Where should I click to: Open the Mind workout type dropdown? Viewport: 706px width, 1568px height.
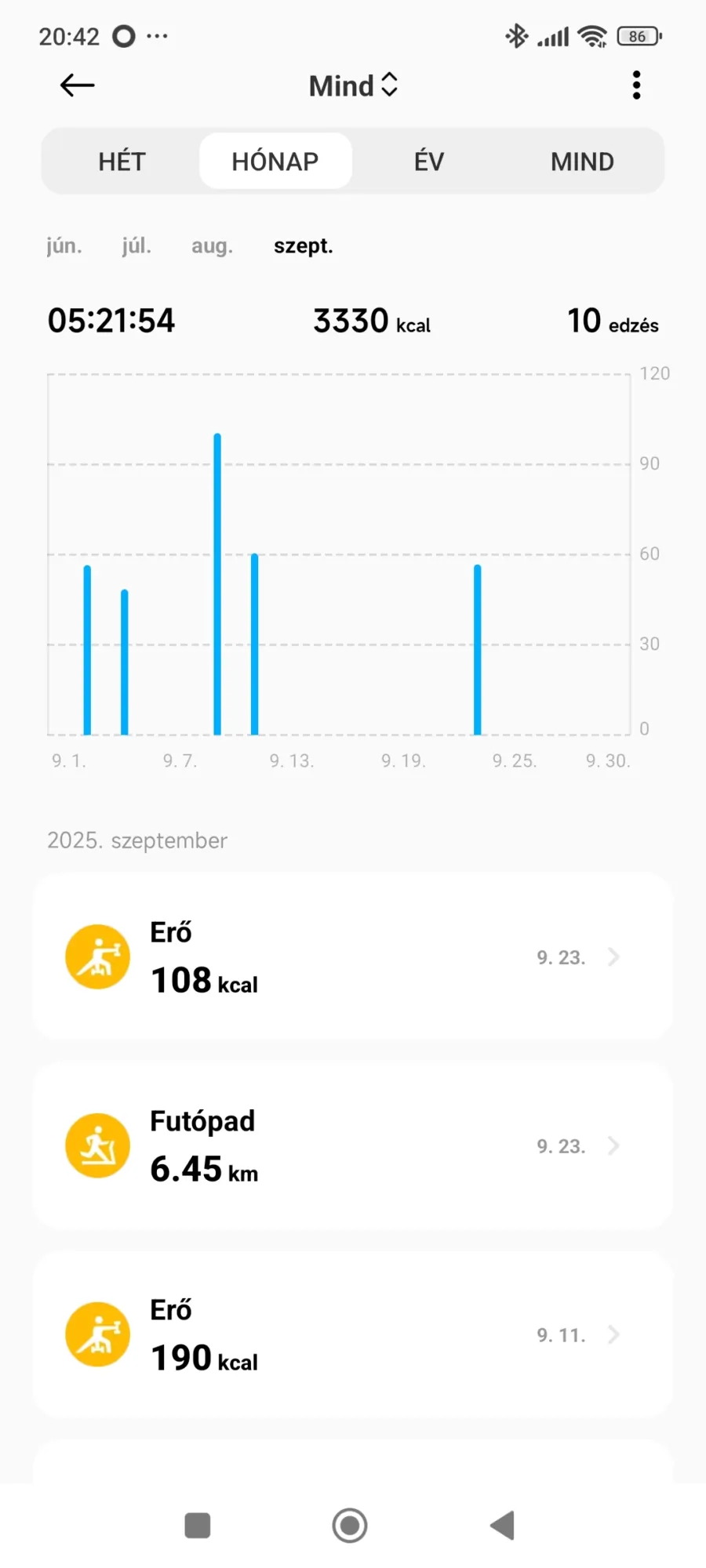[x=354, y=85]
